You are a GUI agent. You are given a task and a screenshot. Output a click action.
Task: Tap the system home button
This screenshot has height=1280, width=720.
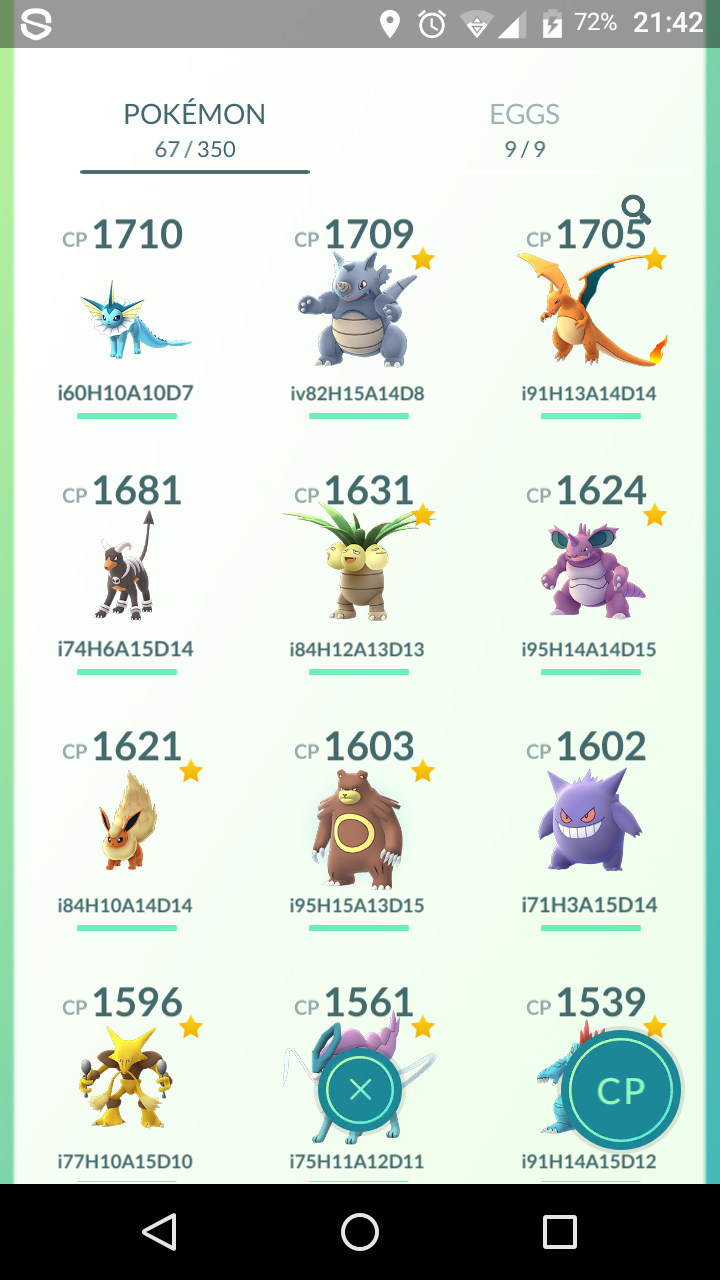click(360, 1232)
